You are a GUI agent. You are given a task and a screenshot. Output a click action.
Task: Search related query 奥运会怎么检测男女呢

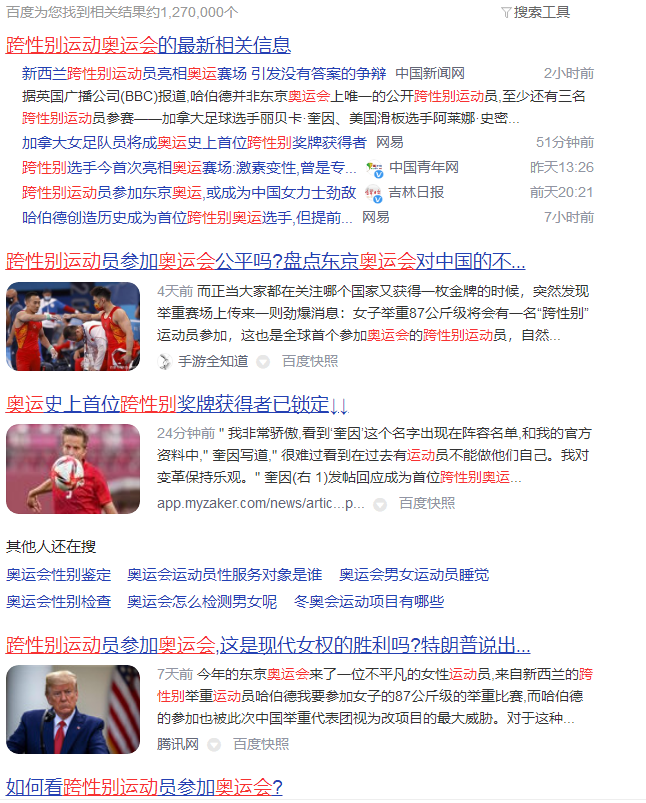202,601
